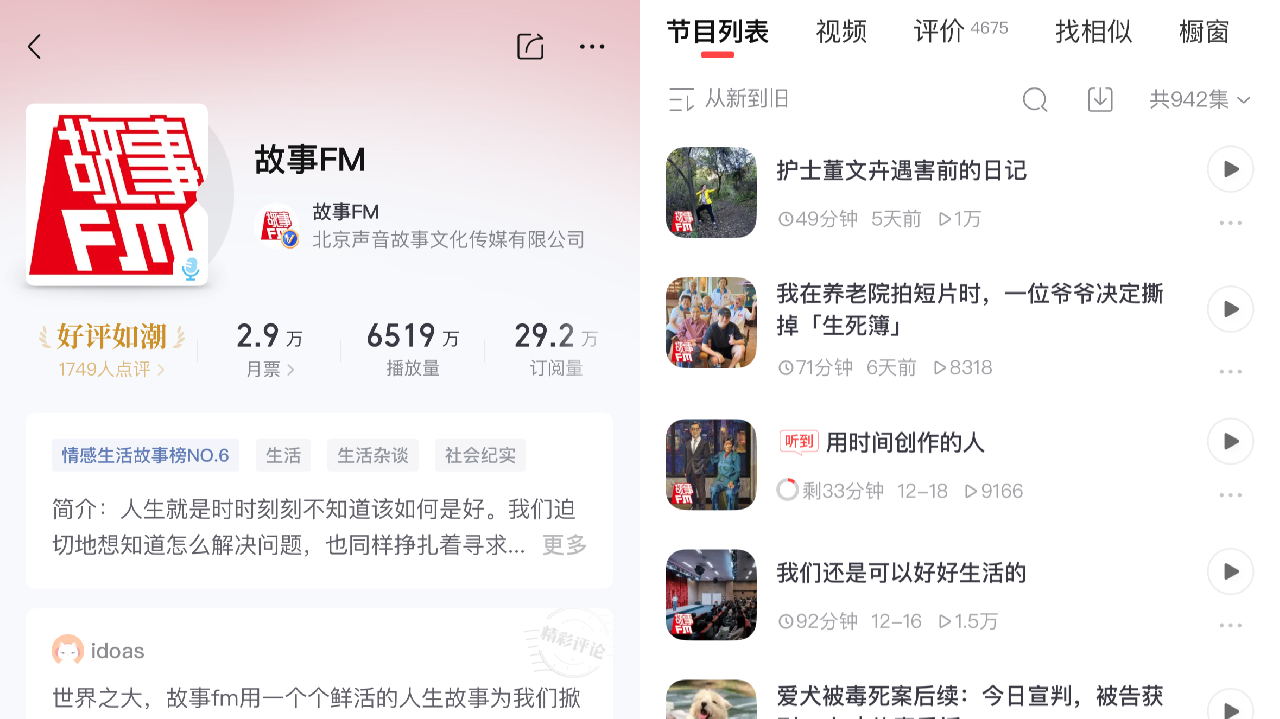Open the 橱窗 tab

click(x=1203, y=32)
